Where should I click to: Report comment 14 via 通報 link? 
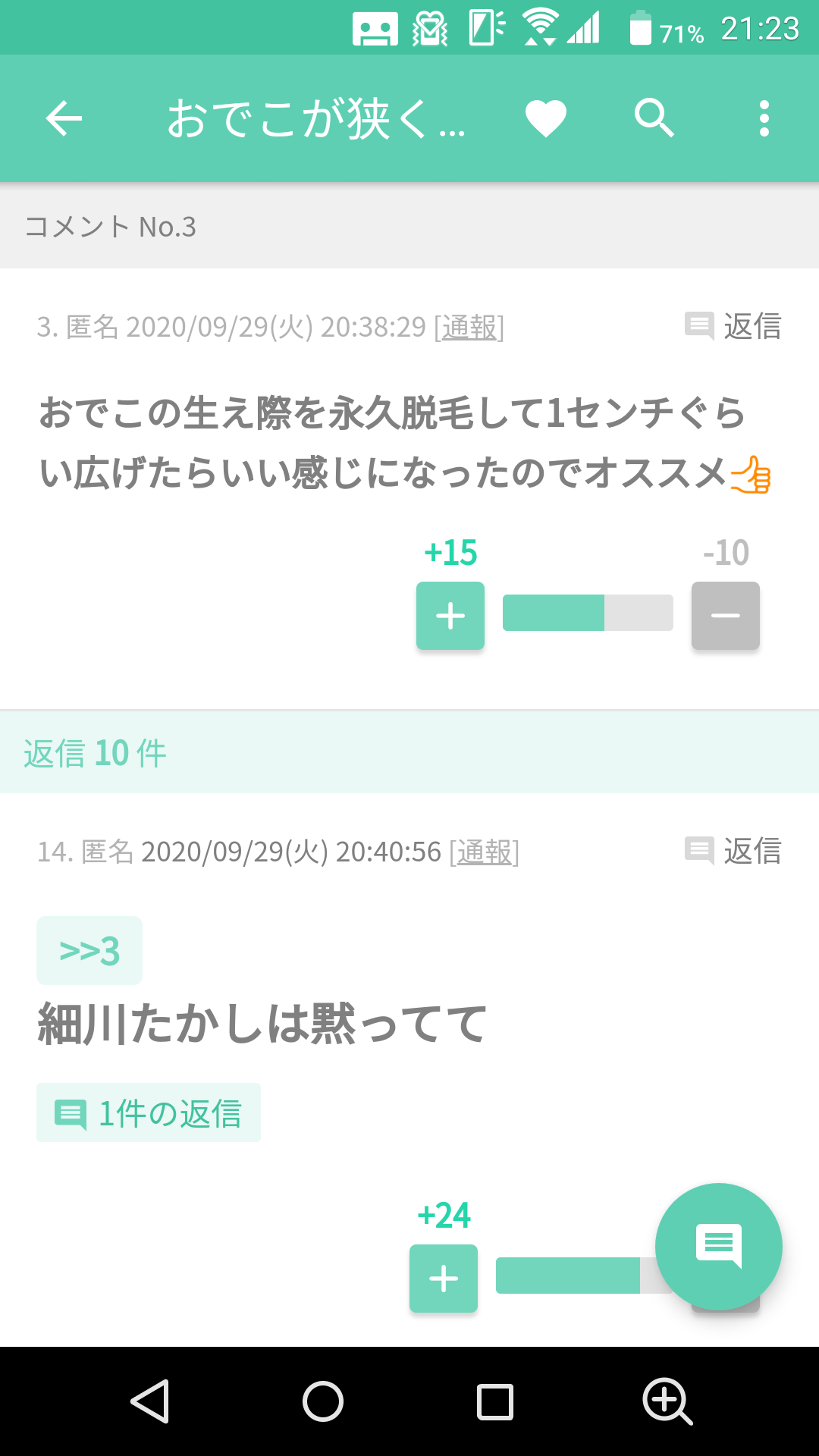coord(485,852)
